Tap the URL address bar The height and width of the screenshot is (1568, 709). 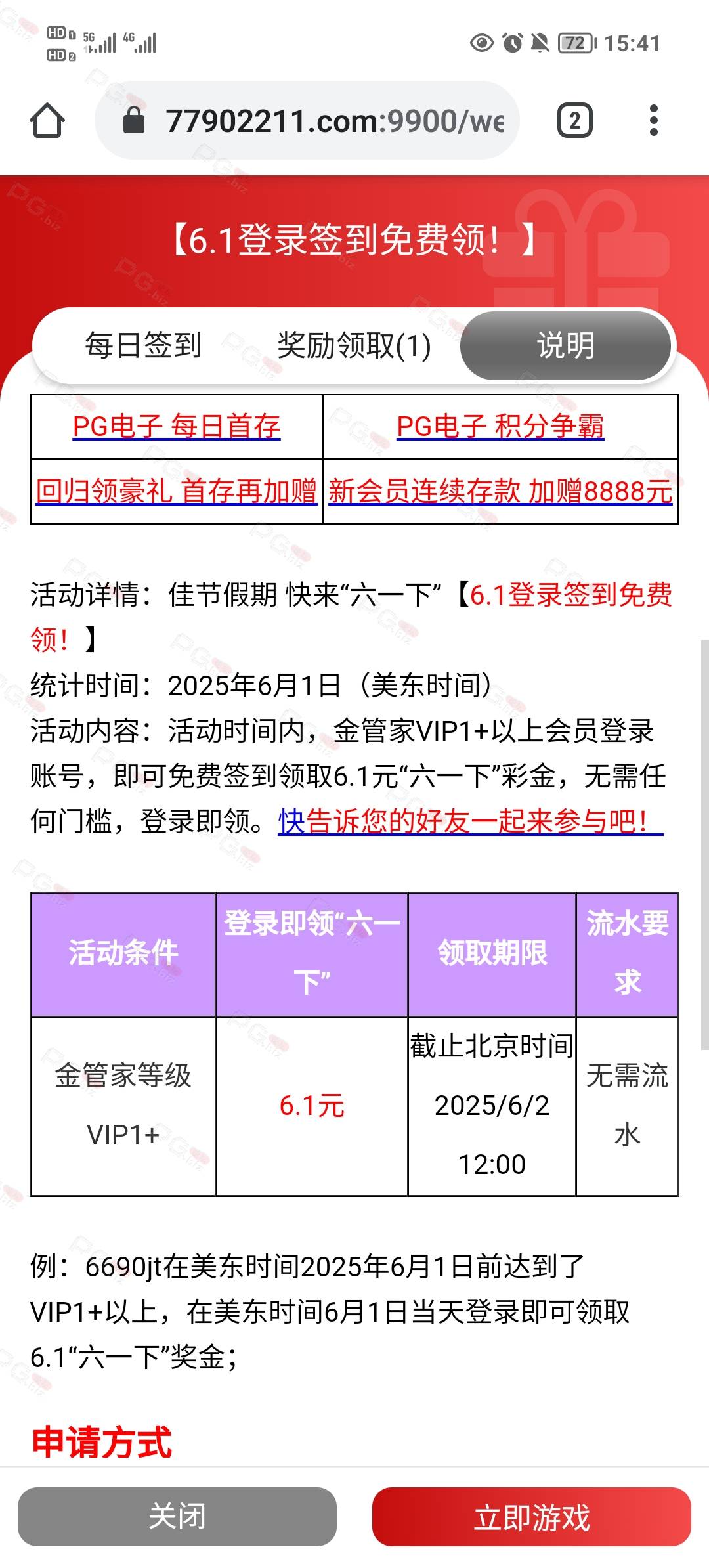point(307,121)
